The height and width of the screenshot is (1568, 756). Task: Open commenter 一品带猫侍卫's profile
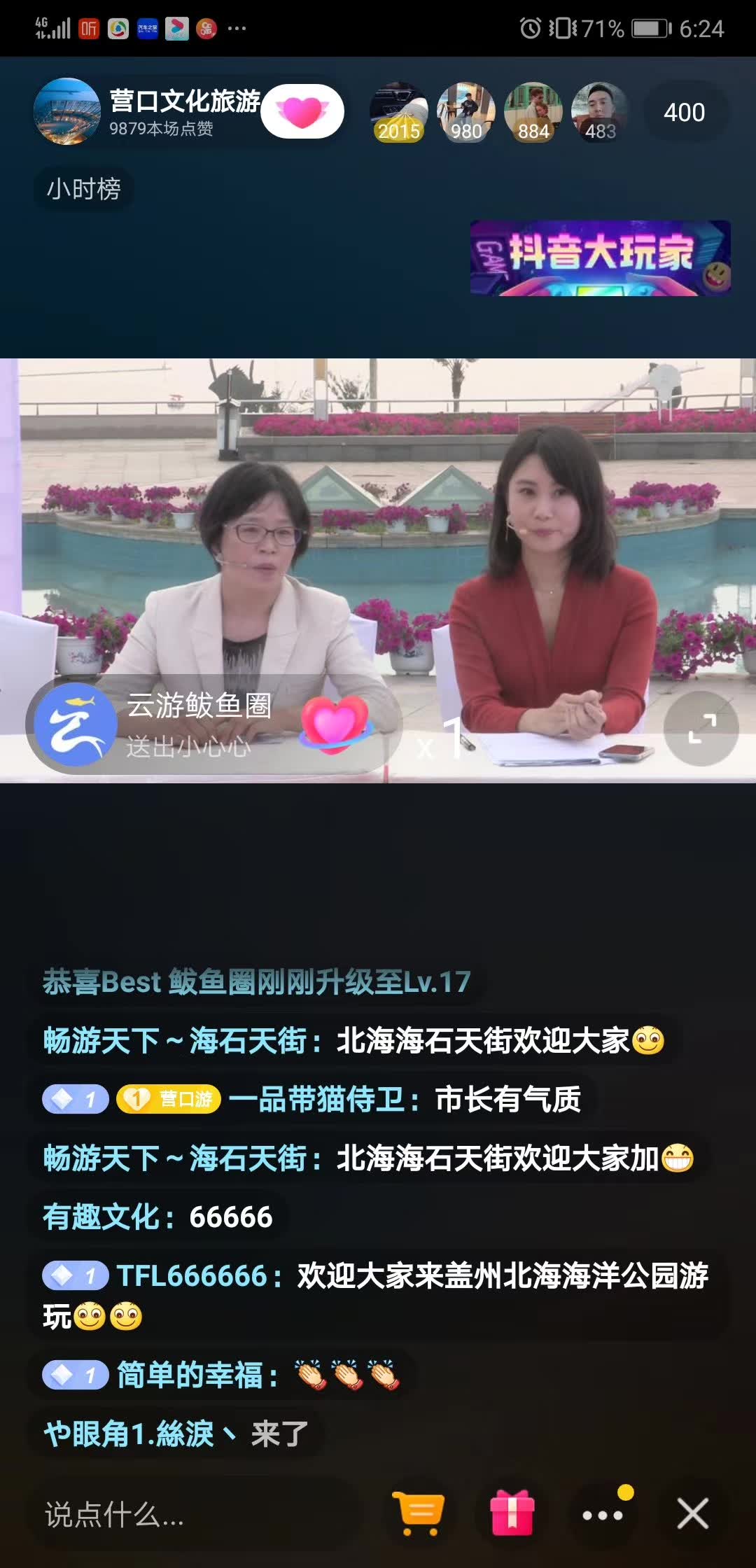click(318, 1100)
